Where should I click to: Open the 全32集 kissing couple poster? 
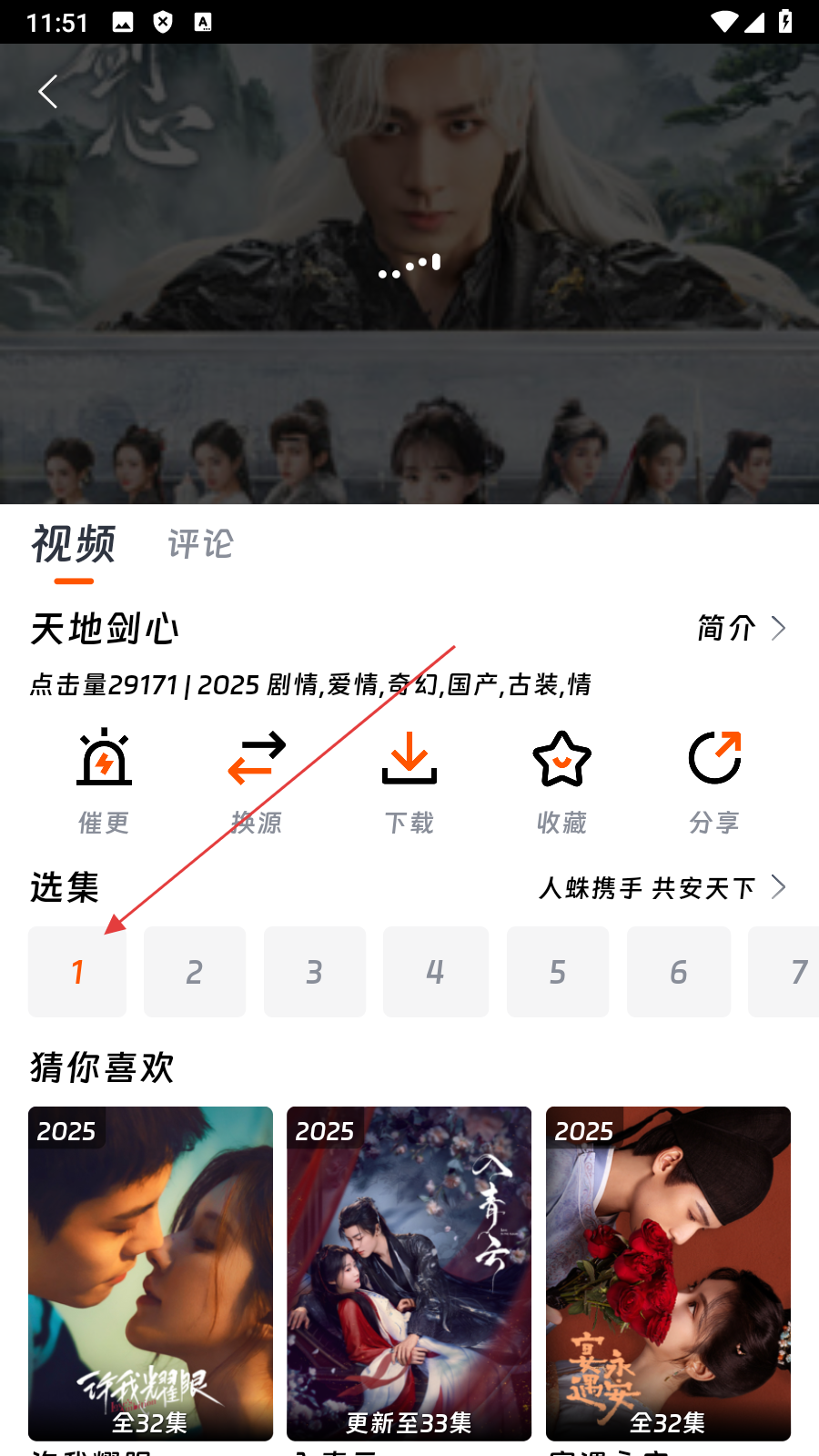pos(150,1272)
